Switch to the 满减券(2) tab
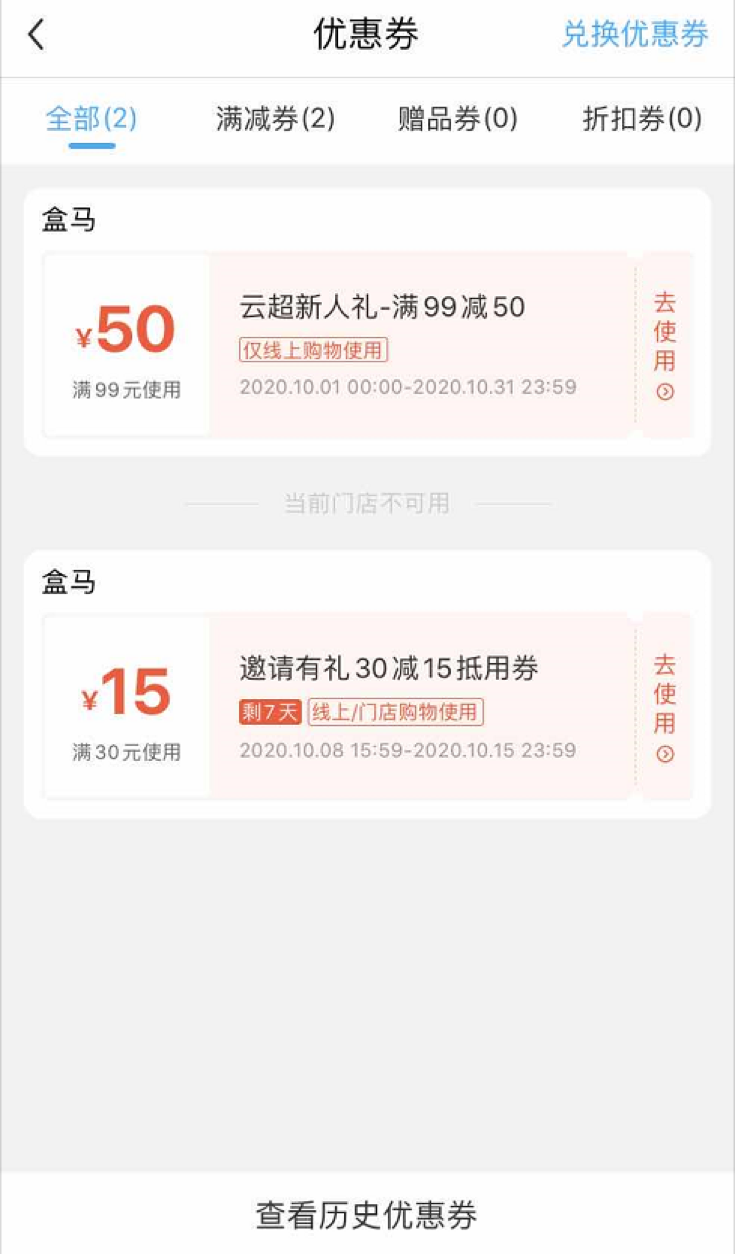Image resolution: width=735 pixels, height=1254 pixels. (x=275, y=119)
